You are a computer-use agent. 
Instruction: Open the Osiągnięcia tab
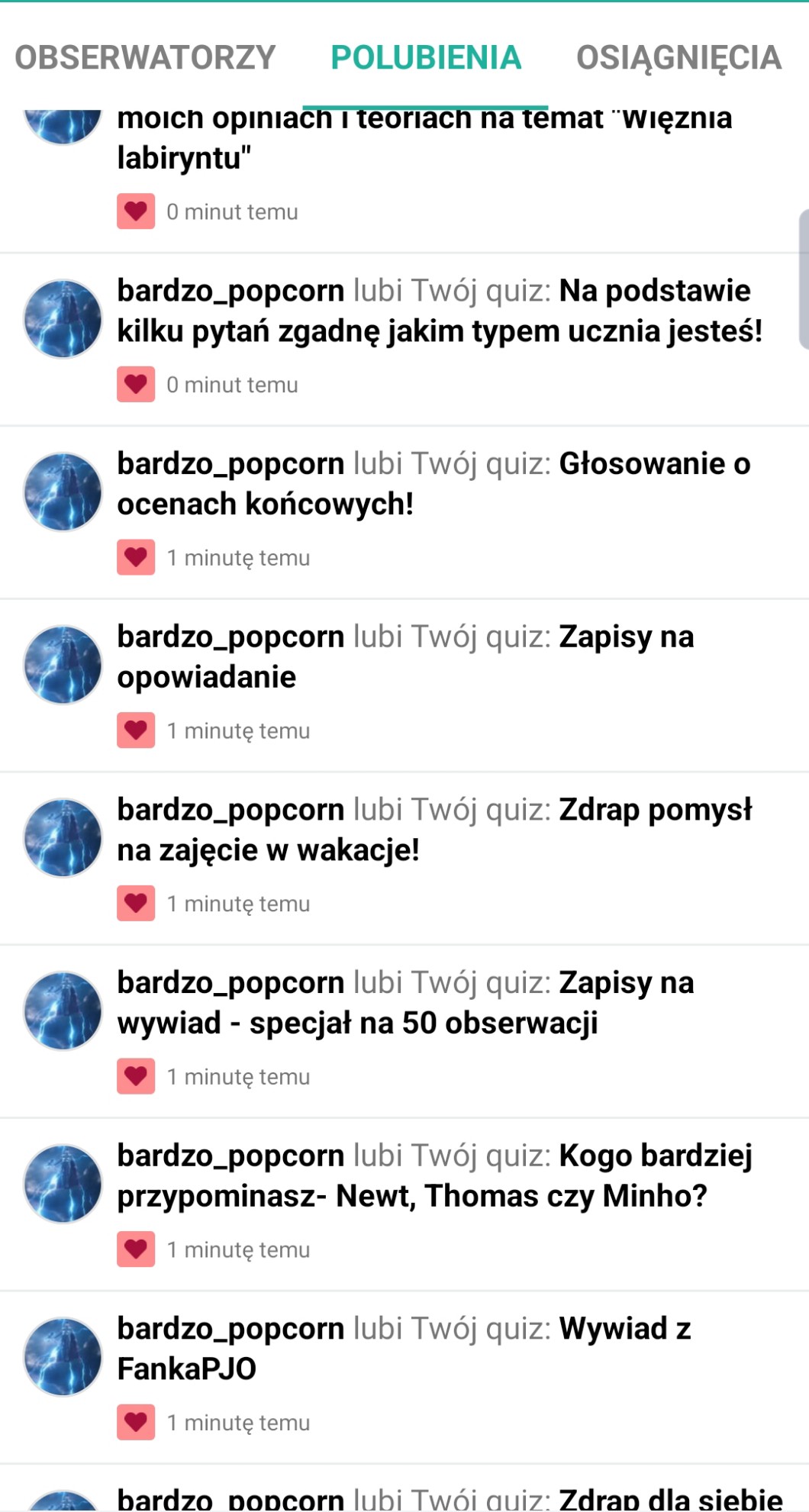click(x=678, y=58)
